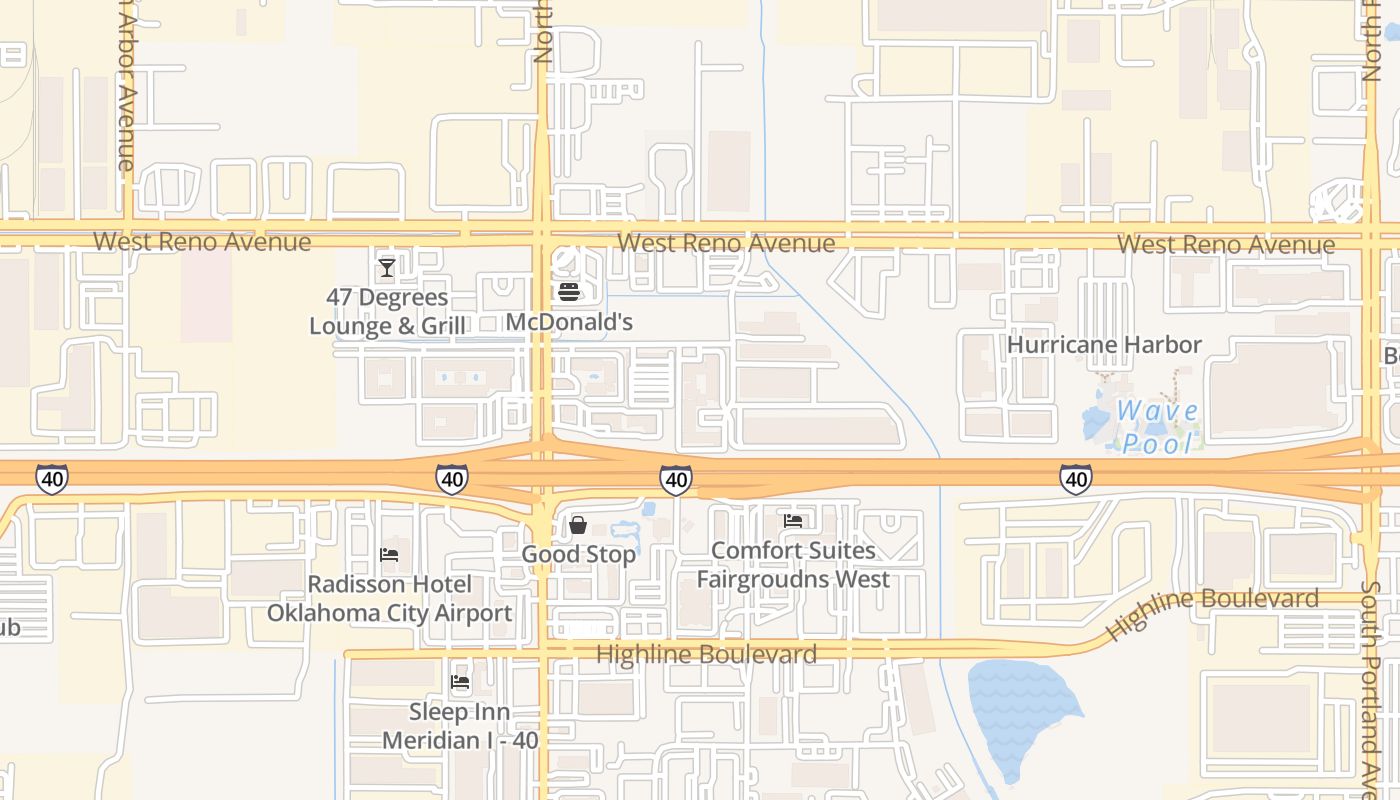Open the Comfort Suites Fairgroudns West marker
Image resolution: width=1400 pixels, height=800 pixels.
click(793, 520)
